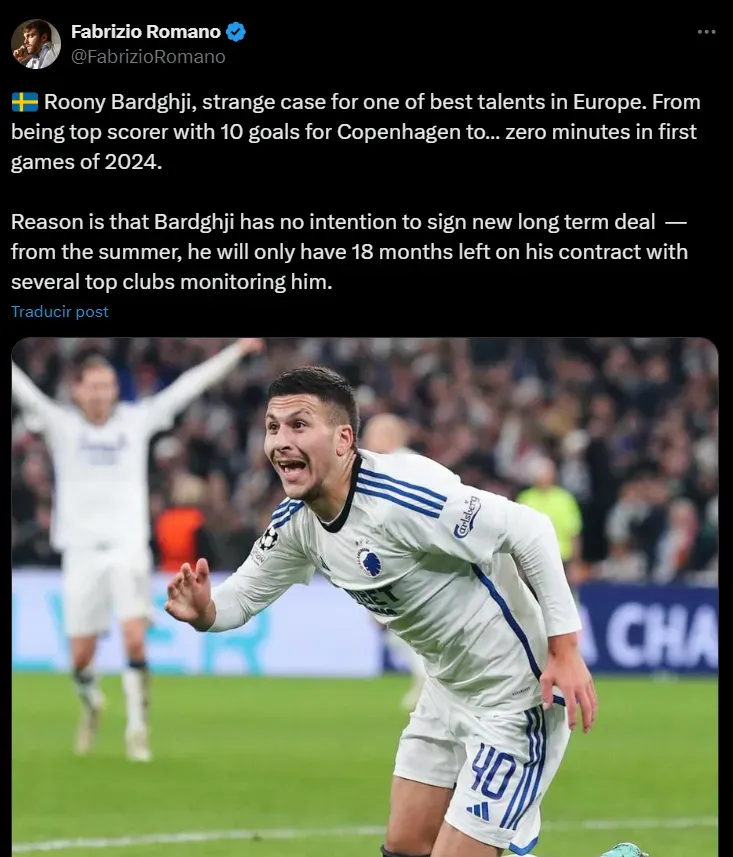Open the post's three-dot overflow menu
This screenshot has height=857, width=733.
(x=706, y=32)
